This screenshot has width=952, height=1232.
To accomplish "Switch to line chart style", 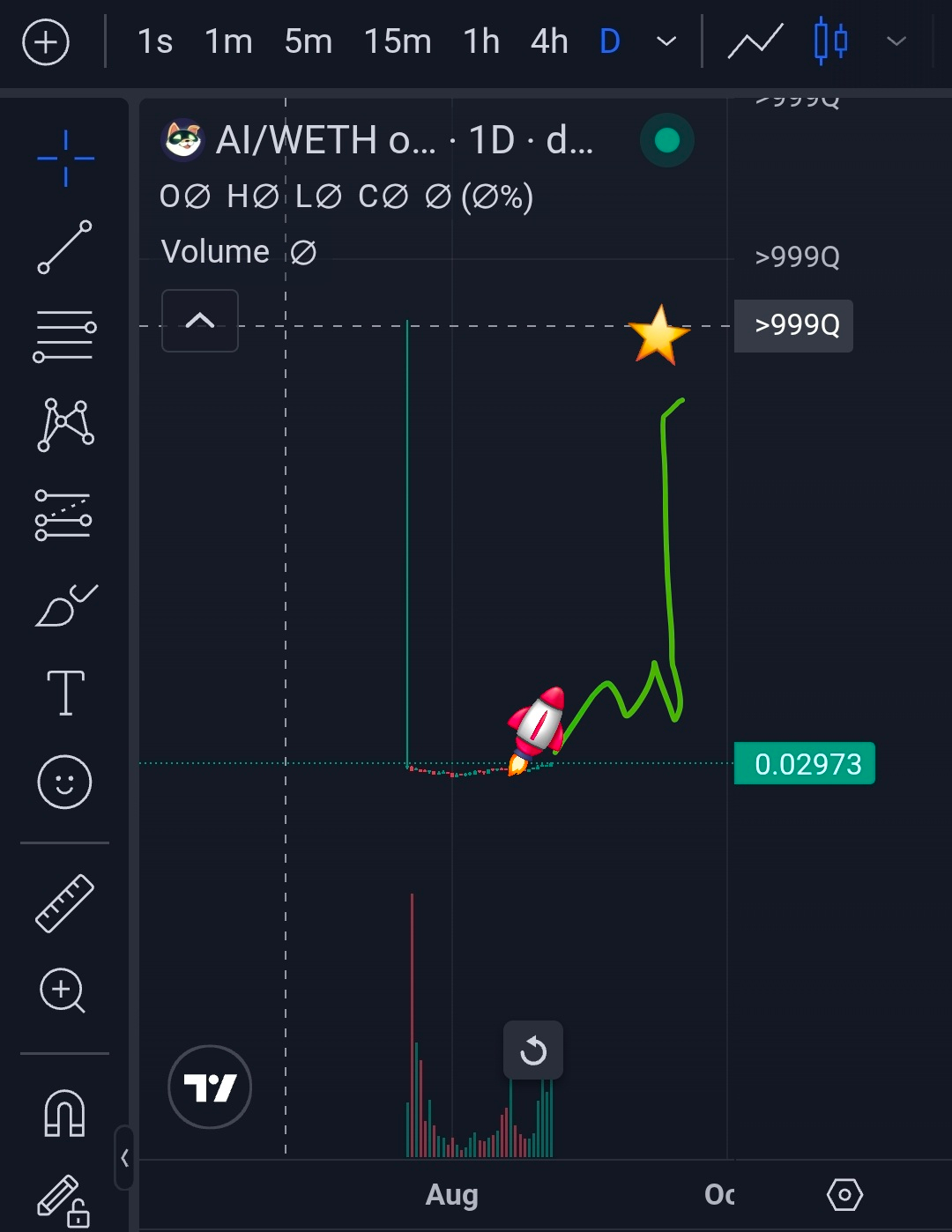I will [755, 41].
